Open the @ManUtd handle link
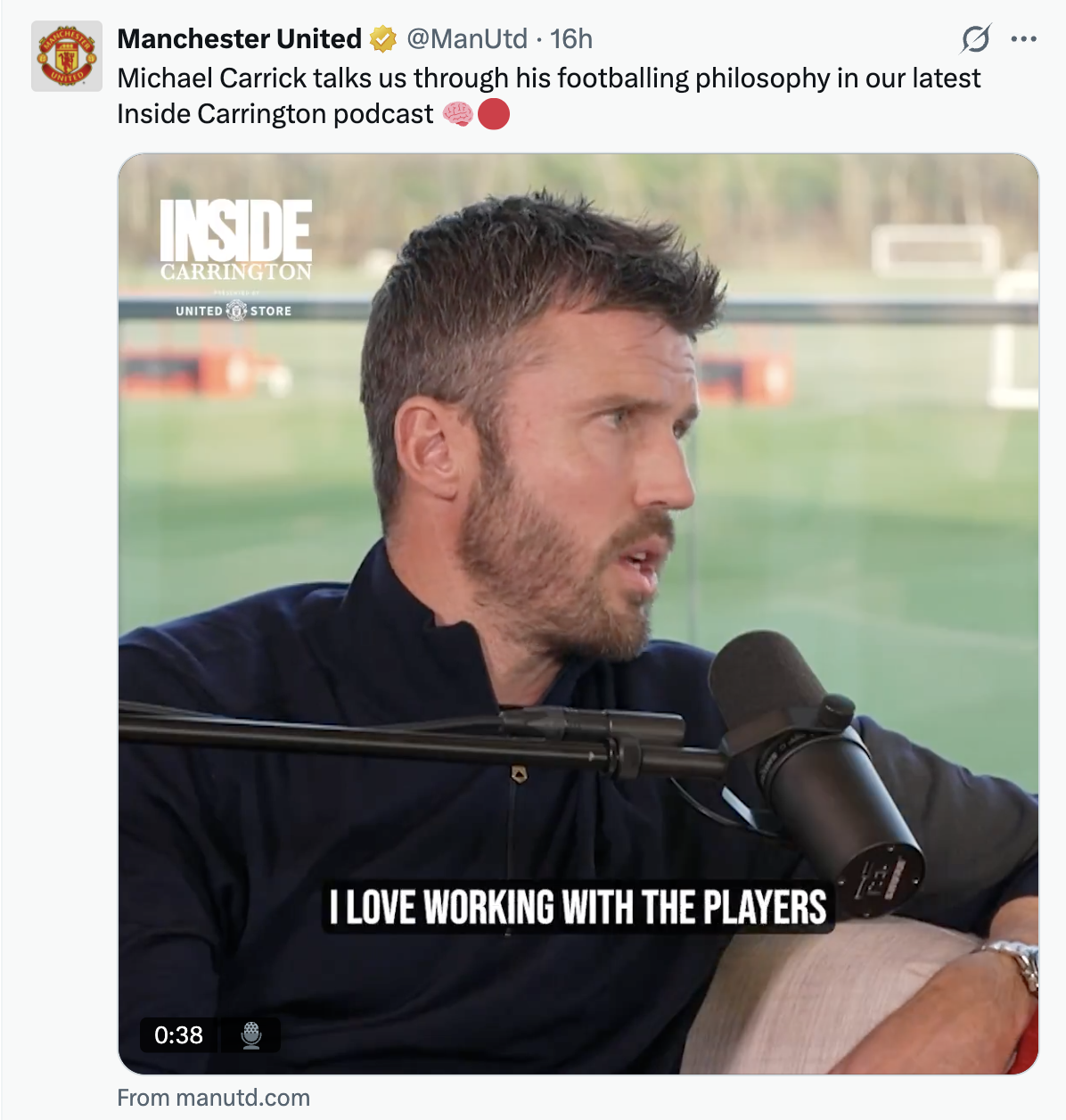Screen dimensions: 1066x1120 [x=467, y=39]
